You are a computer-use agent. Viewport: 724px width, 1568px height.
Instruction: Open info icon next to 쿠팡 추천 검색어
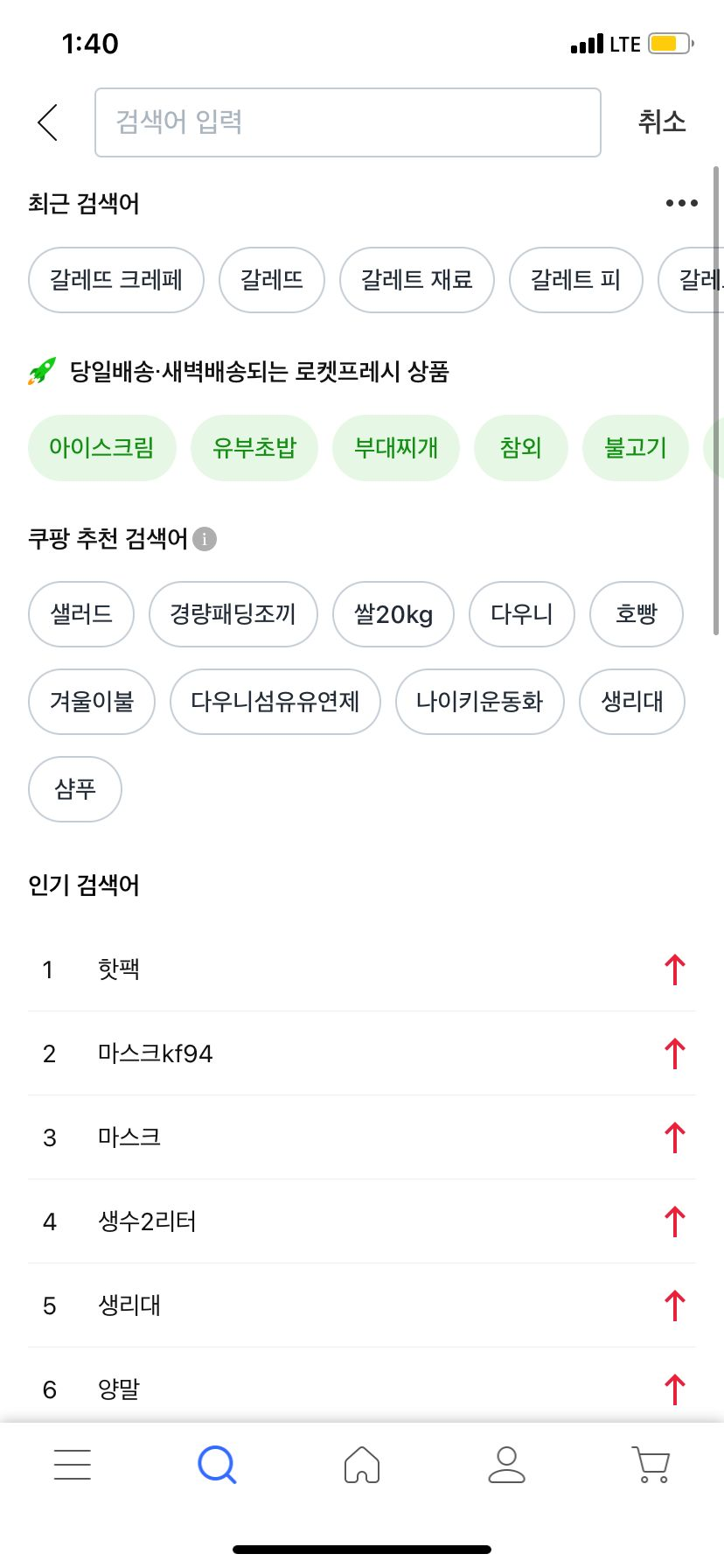[x=205, y=539]
